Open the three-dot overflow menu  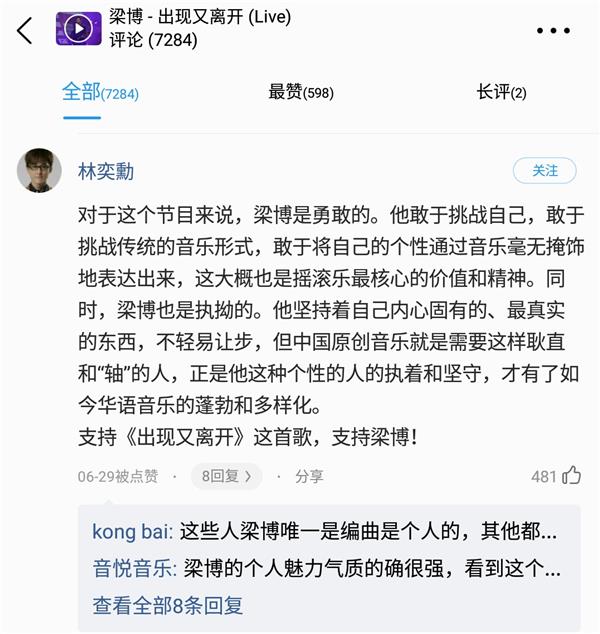coord(553,30)
